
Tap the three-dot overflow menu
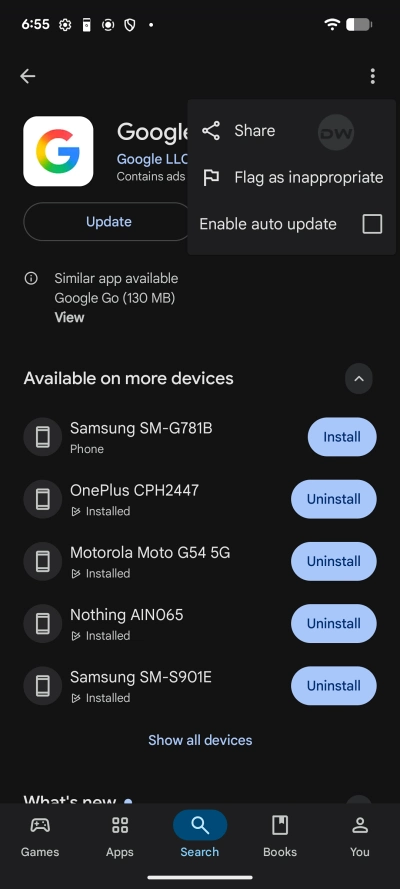tap(372, 76)
